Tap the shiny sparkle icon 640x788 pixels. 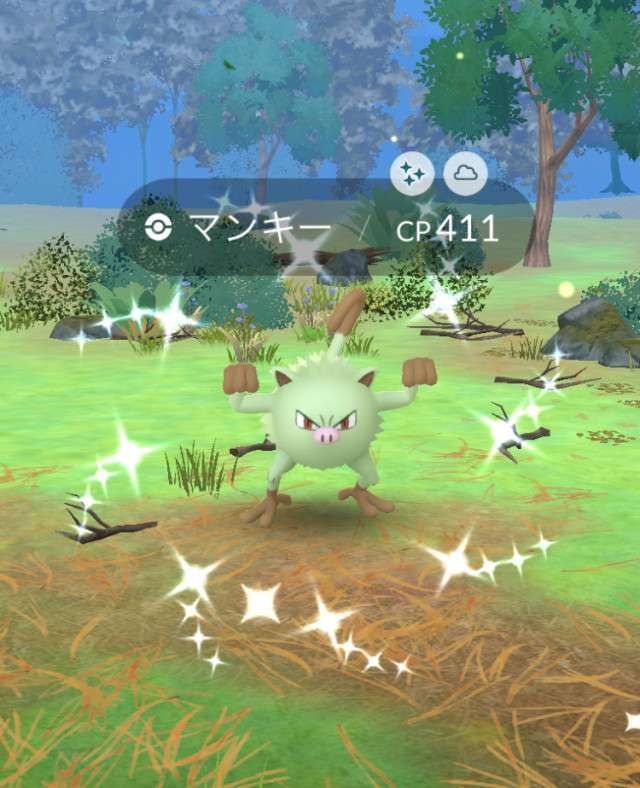(410, 174)
